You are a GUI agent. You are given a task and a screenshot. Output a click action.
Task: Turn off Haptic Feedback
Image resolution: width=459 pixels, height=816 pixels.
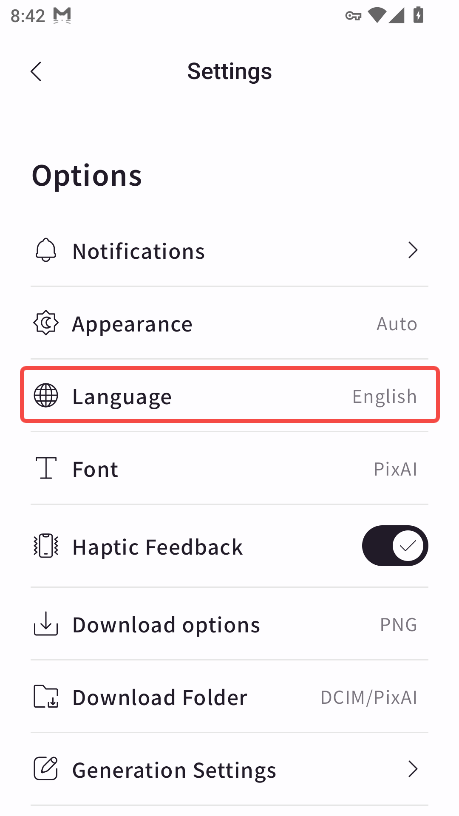[x=395, y=546]
